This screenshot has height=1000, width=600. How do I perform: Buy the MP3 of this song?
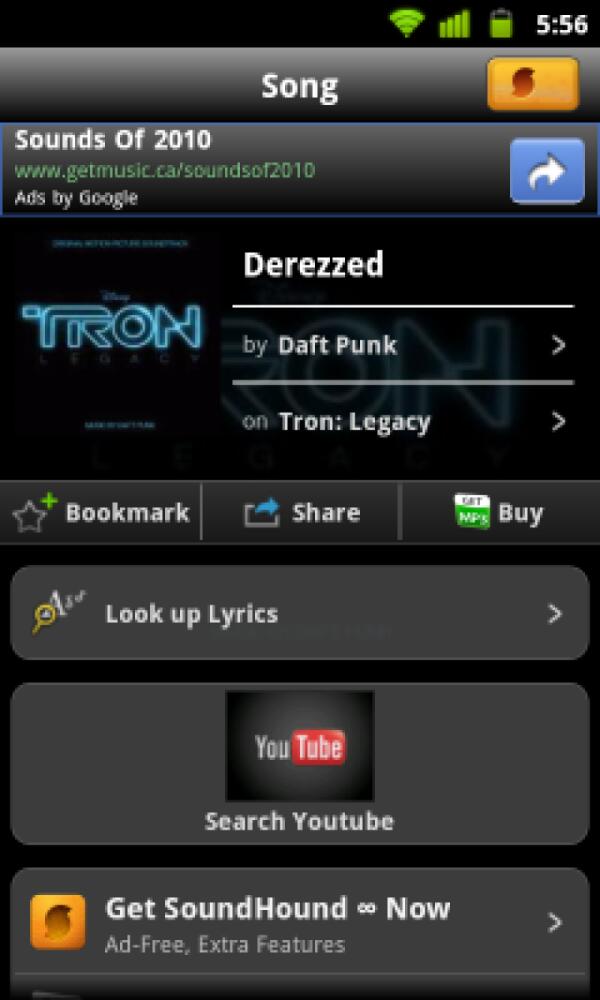pos(498,513)
